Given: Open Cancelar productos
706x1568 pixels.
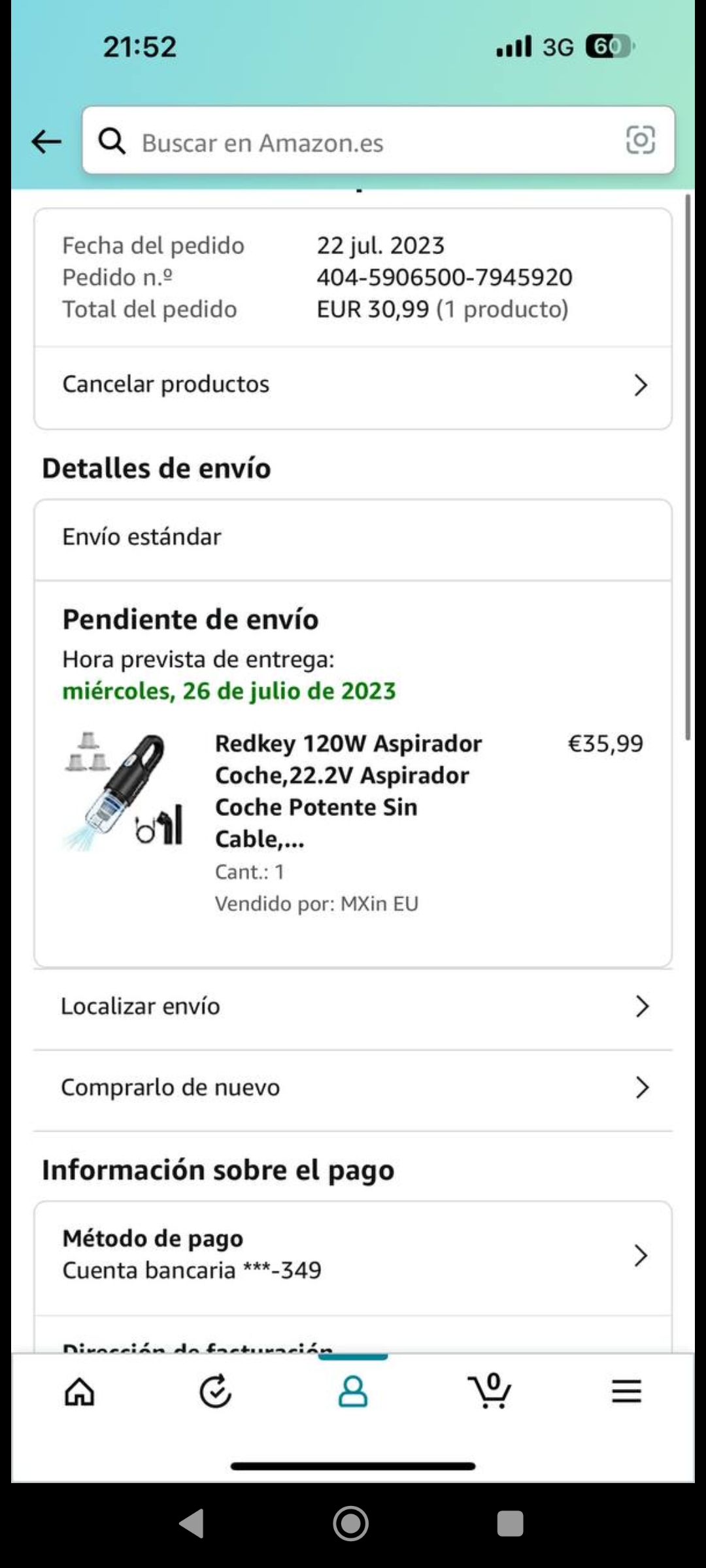Looking at the screenshot, I should coord(353,385).
